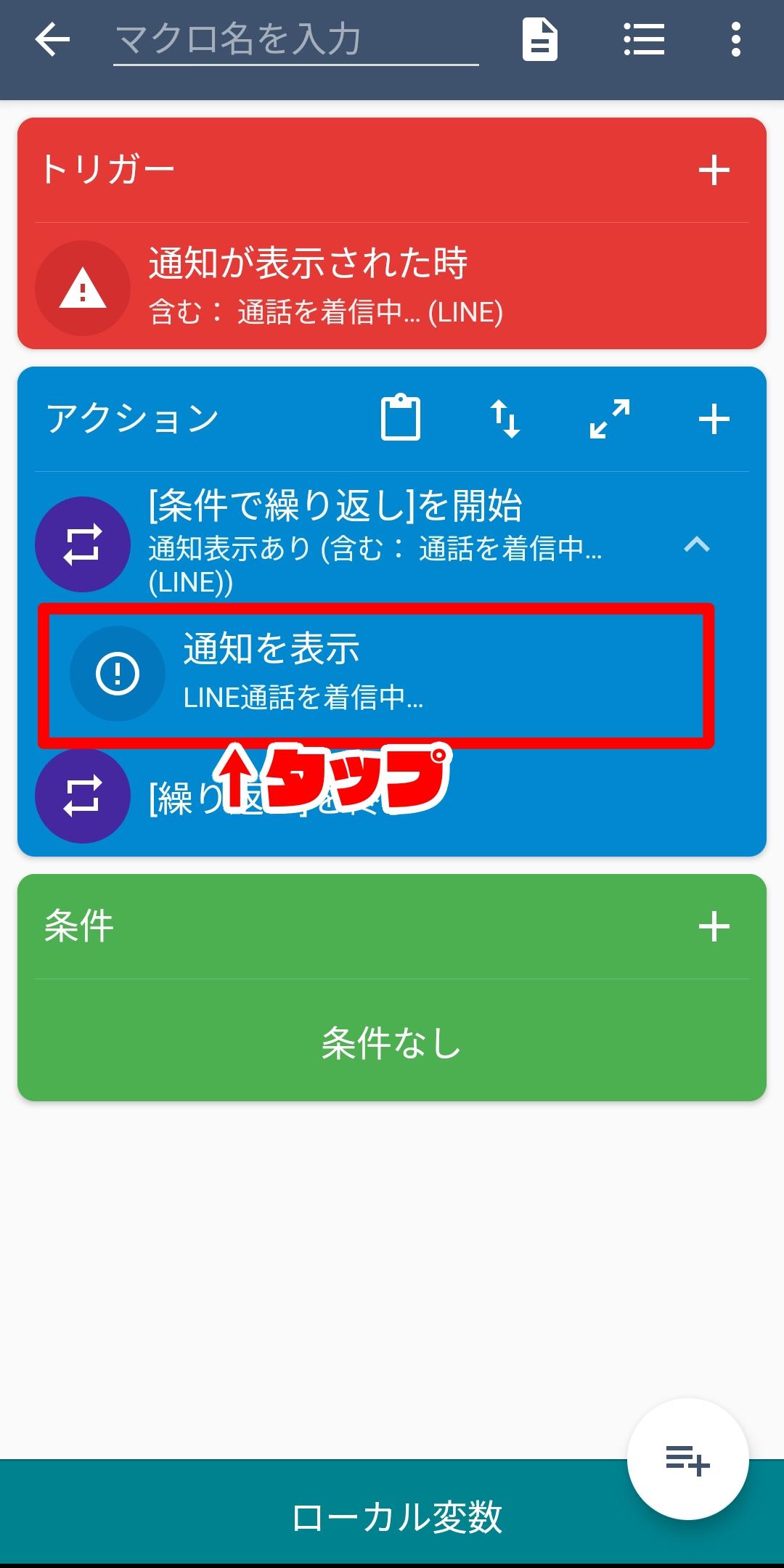The height and width of the screenshot is (1568, 784).
Task: Open the three-dot overflow menu
Action: [x=736, y=40]
